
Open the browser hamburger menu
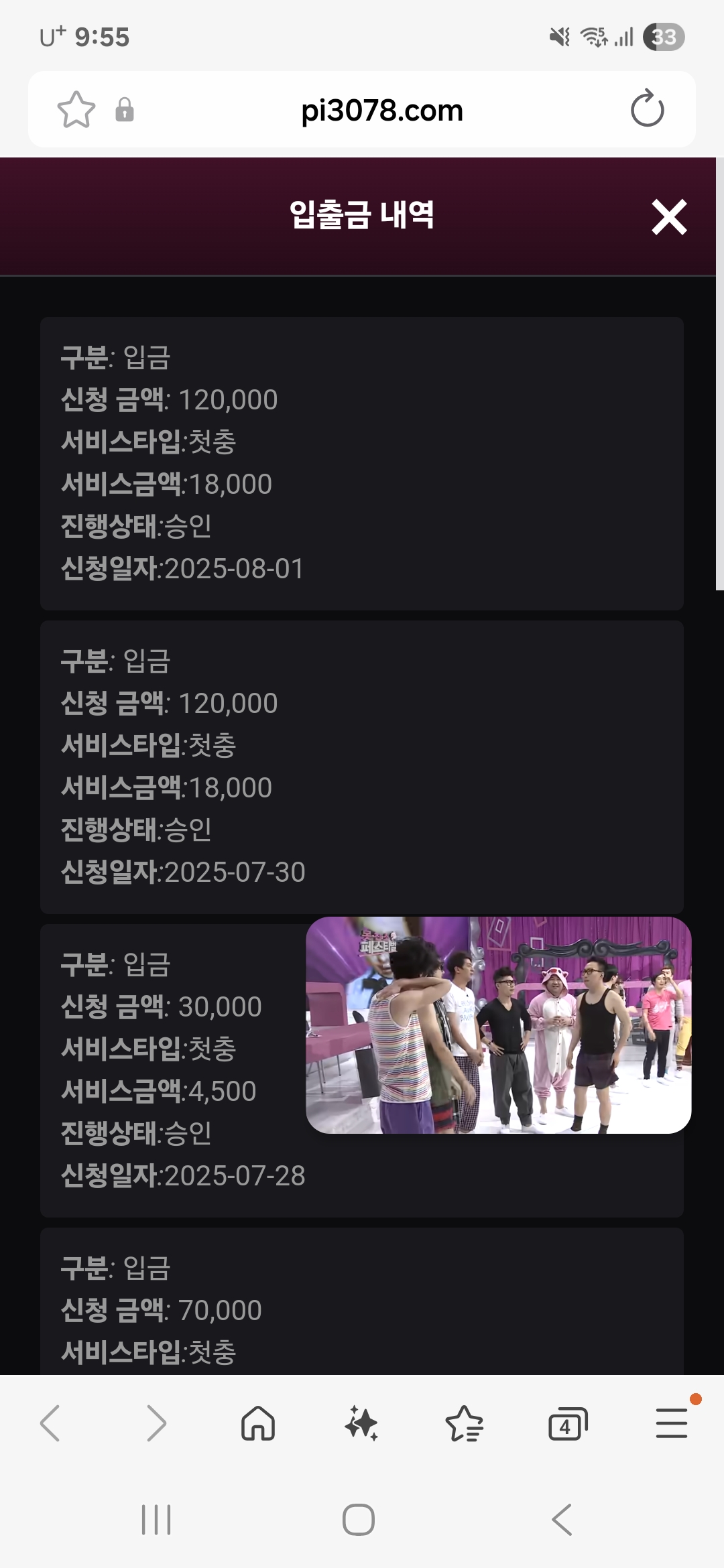pyautogui.click(x=671, y=1423)
